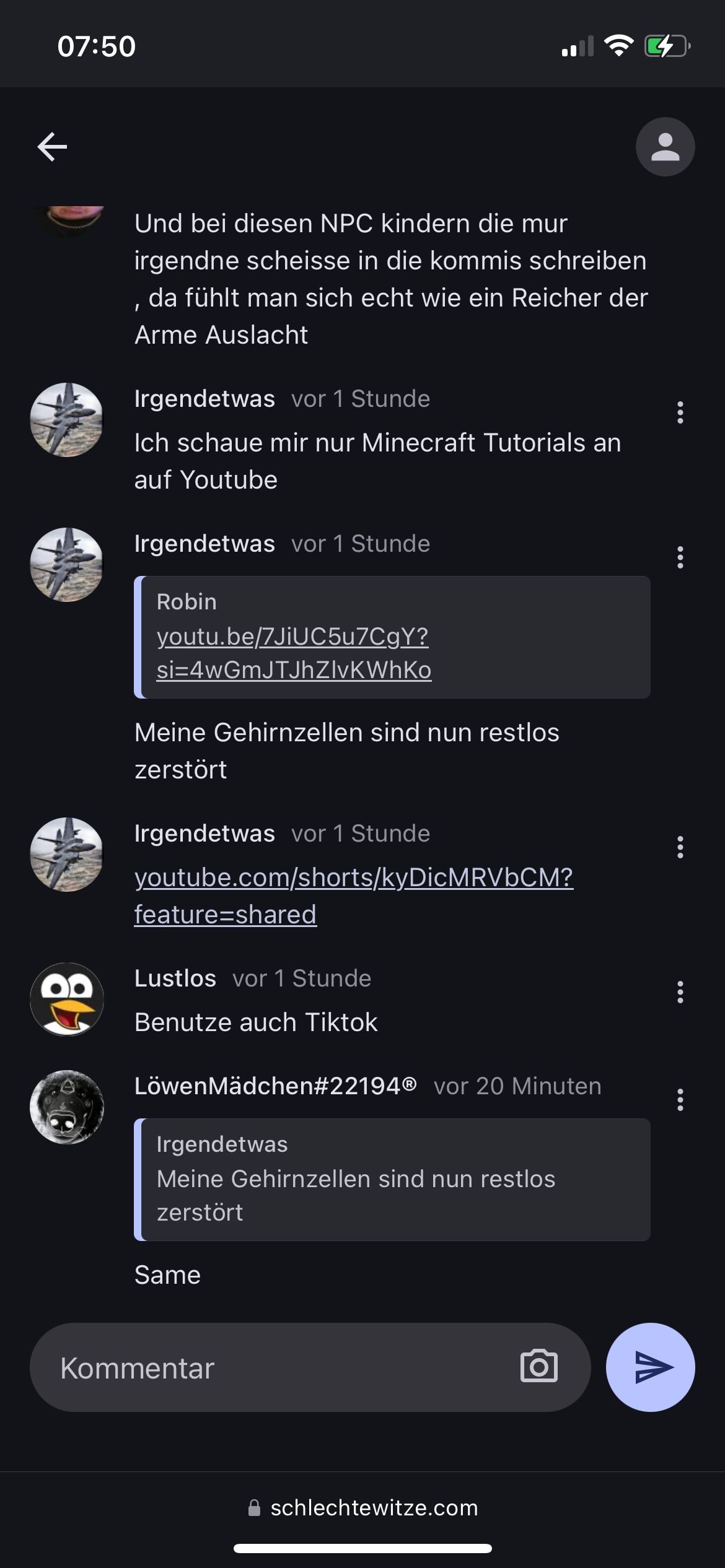Open the schlechtewitze.com address bar

(362, 1507)
